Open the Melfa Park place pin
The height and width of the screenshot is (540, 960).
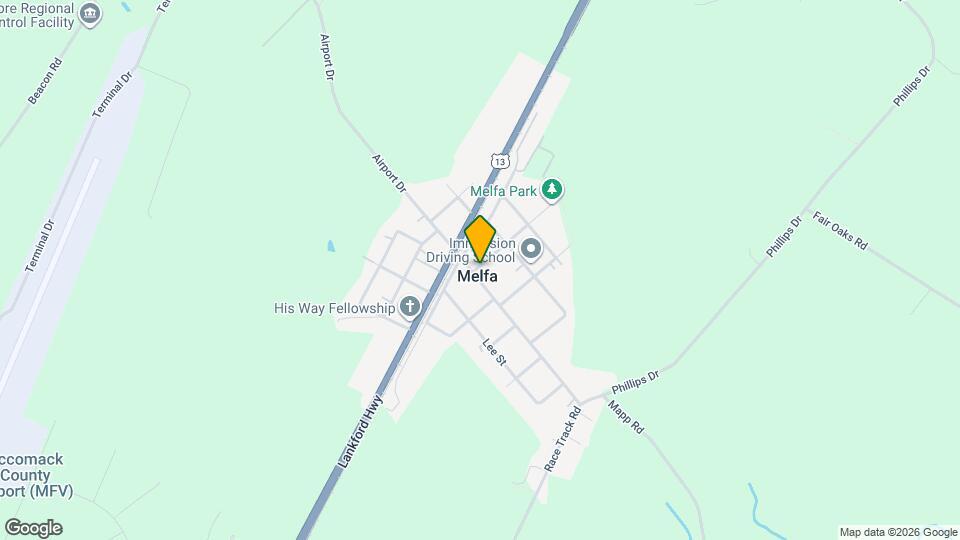coord(551,189)
